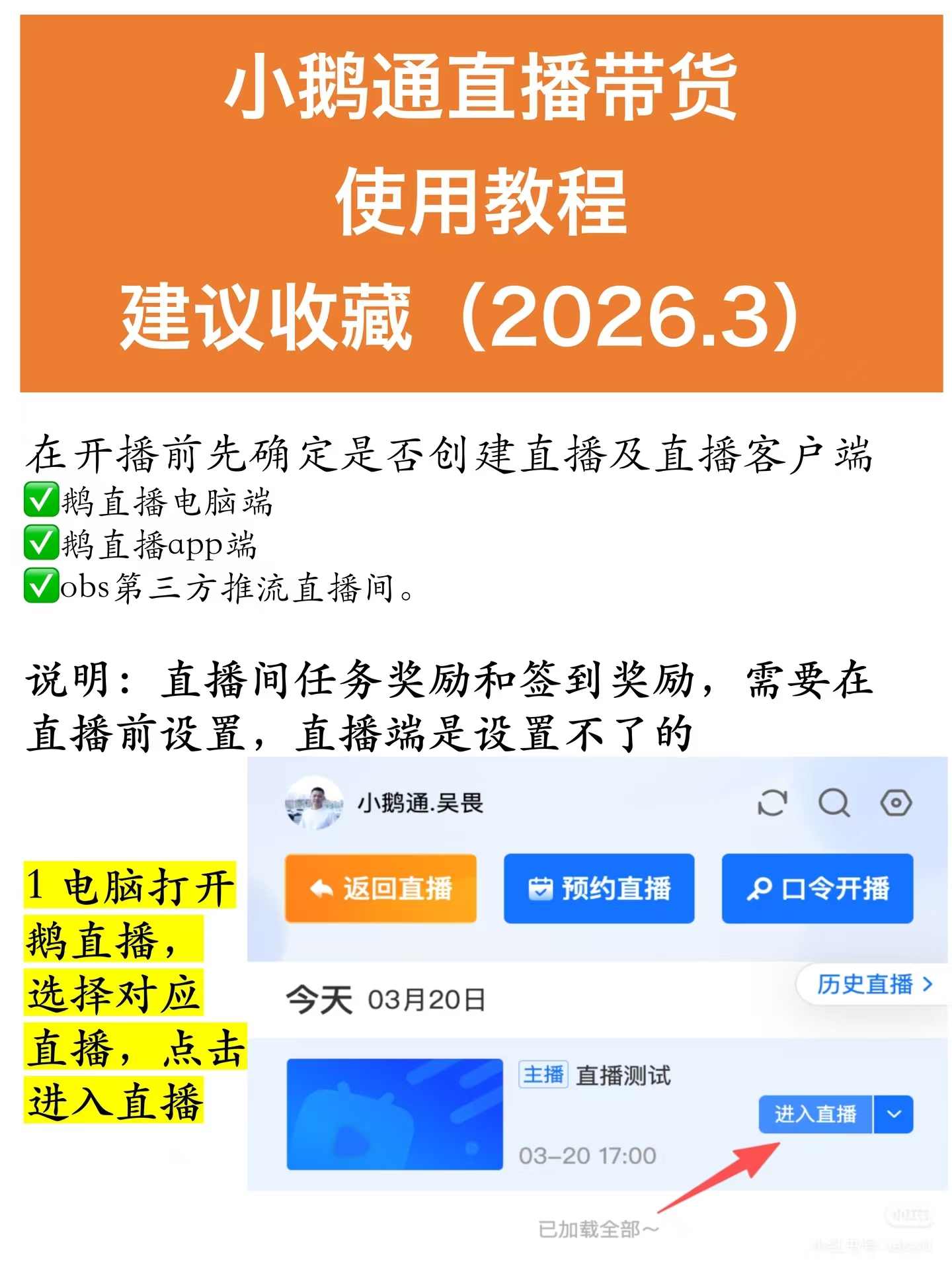952x1270 pixels.
Task: Expand 历史直播 using its chevron
Action: click(928, 984)
